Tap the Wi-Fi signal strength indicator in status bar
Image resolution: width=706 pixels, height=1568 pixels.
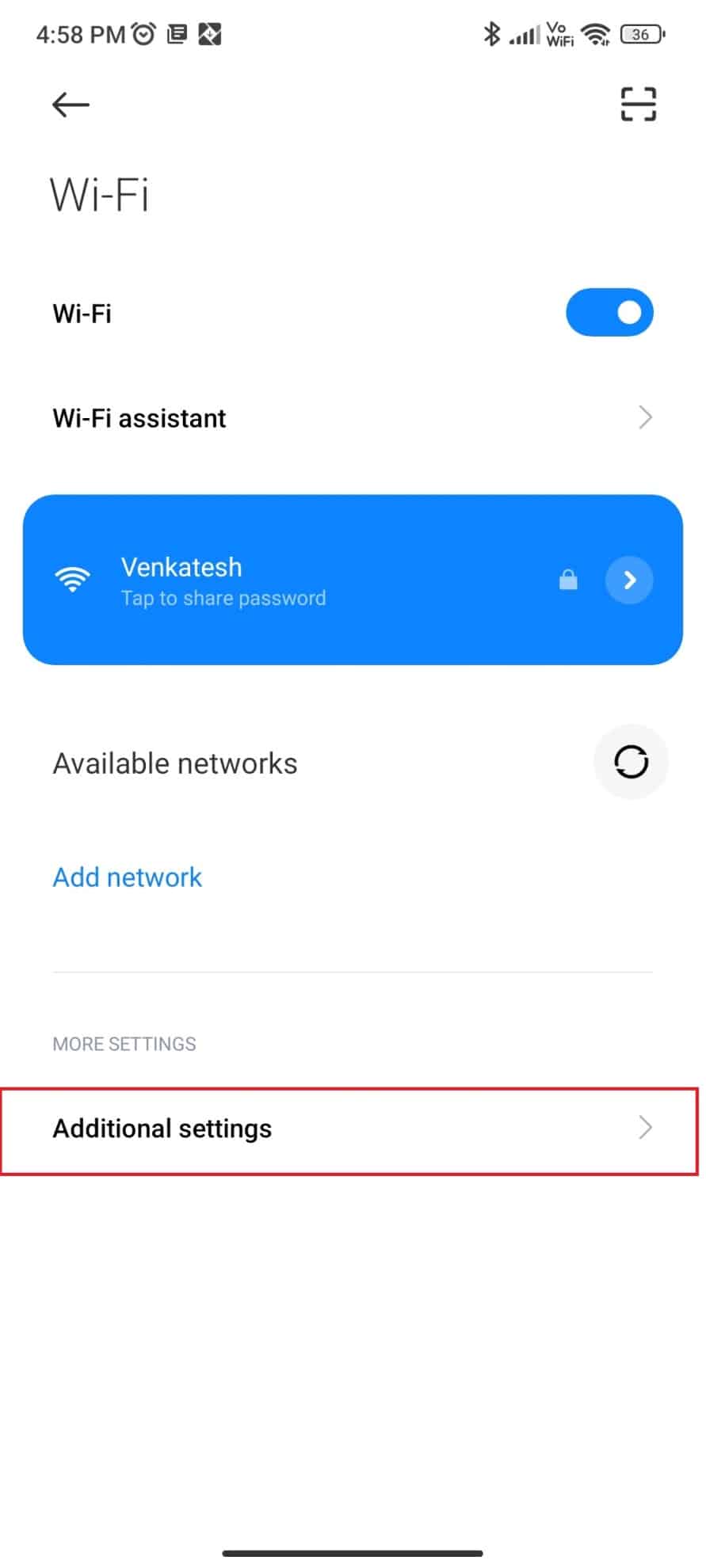click(595, 33)
